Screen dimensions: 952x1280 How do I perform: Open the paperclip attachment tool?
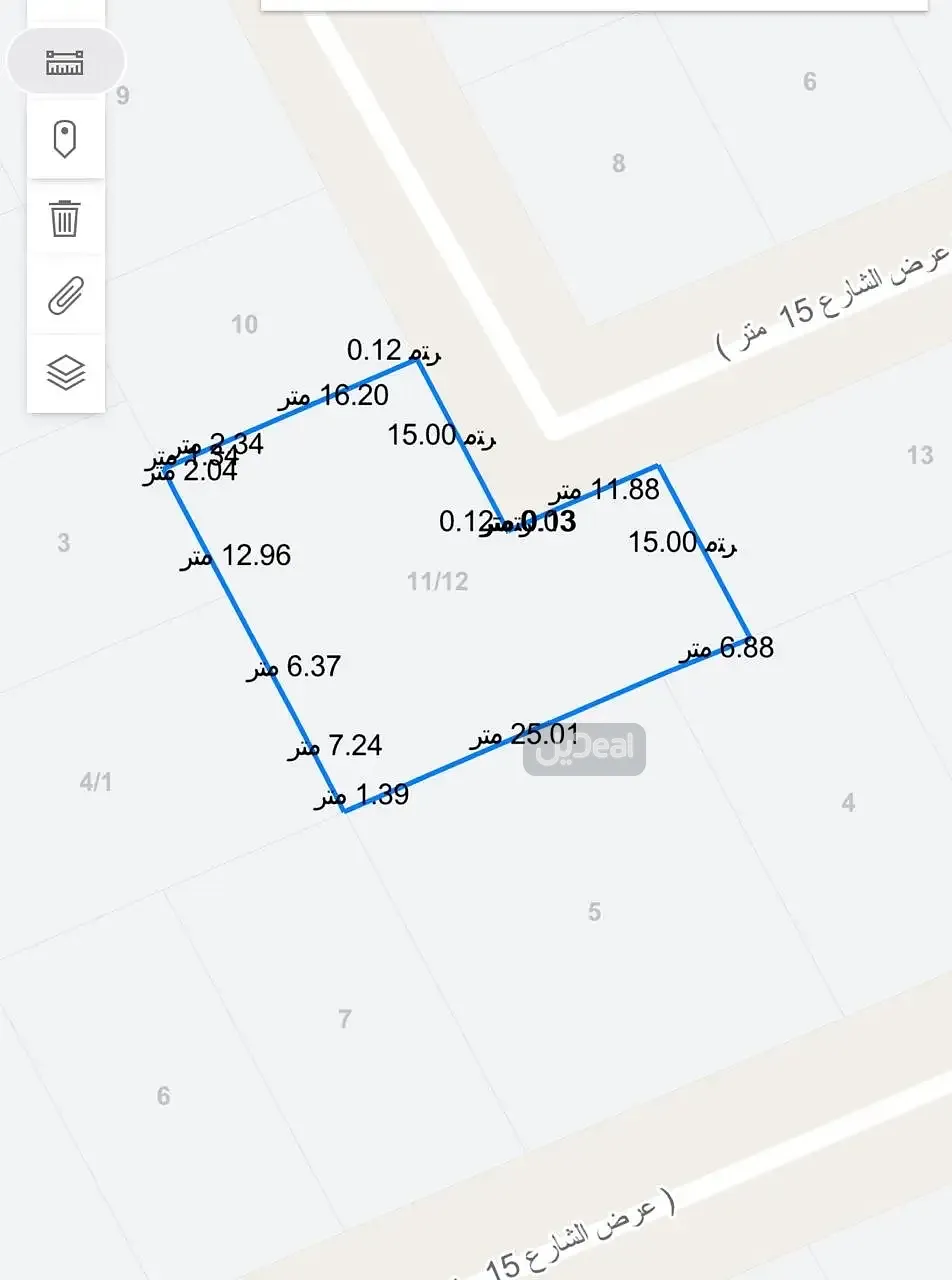click(65, 295)
